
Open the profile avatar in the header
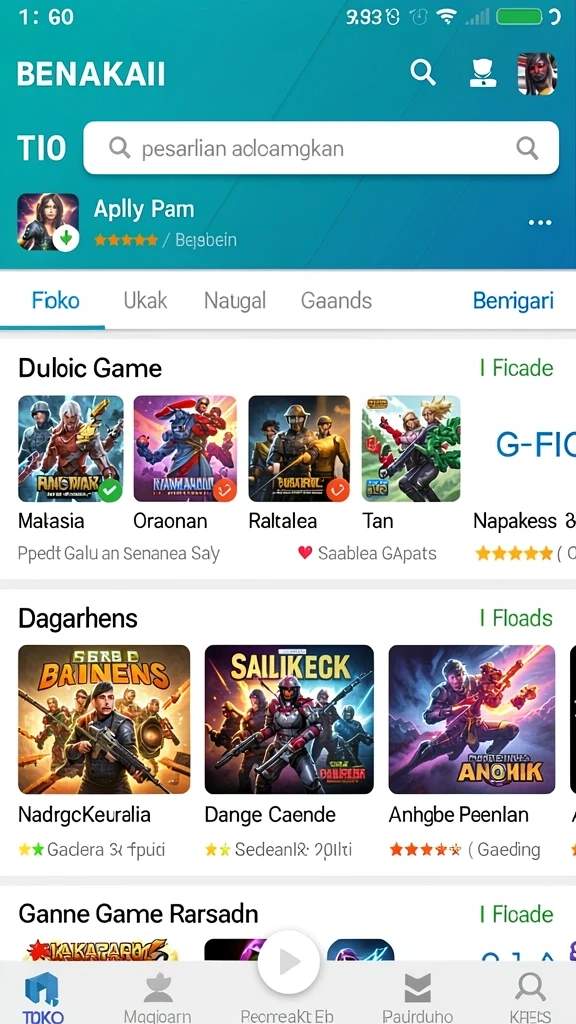[x=537, y=74]
